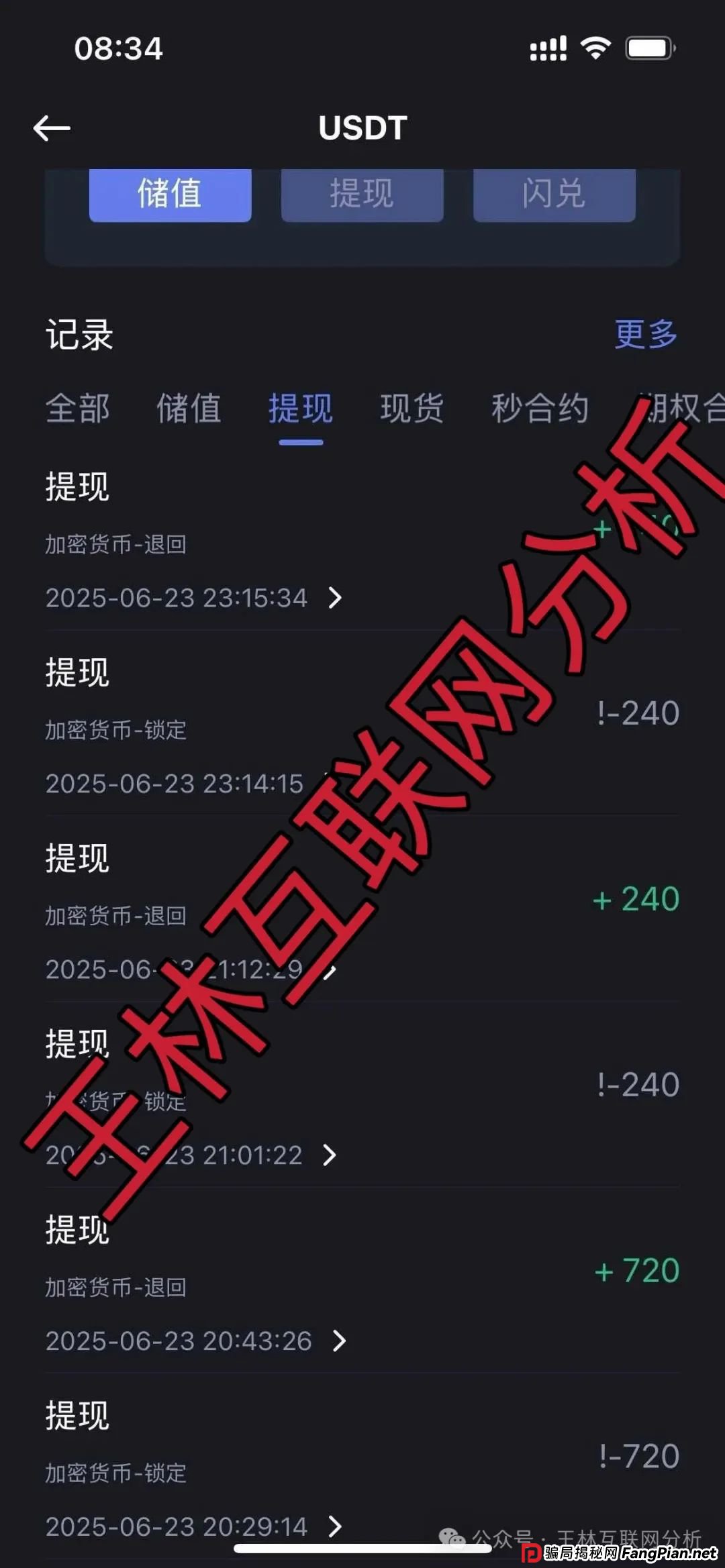This screenshot has width=725, height=1568.
Task: Switch to the 秒合约 tab
Action: tap(541, 409)
